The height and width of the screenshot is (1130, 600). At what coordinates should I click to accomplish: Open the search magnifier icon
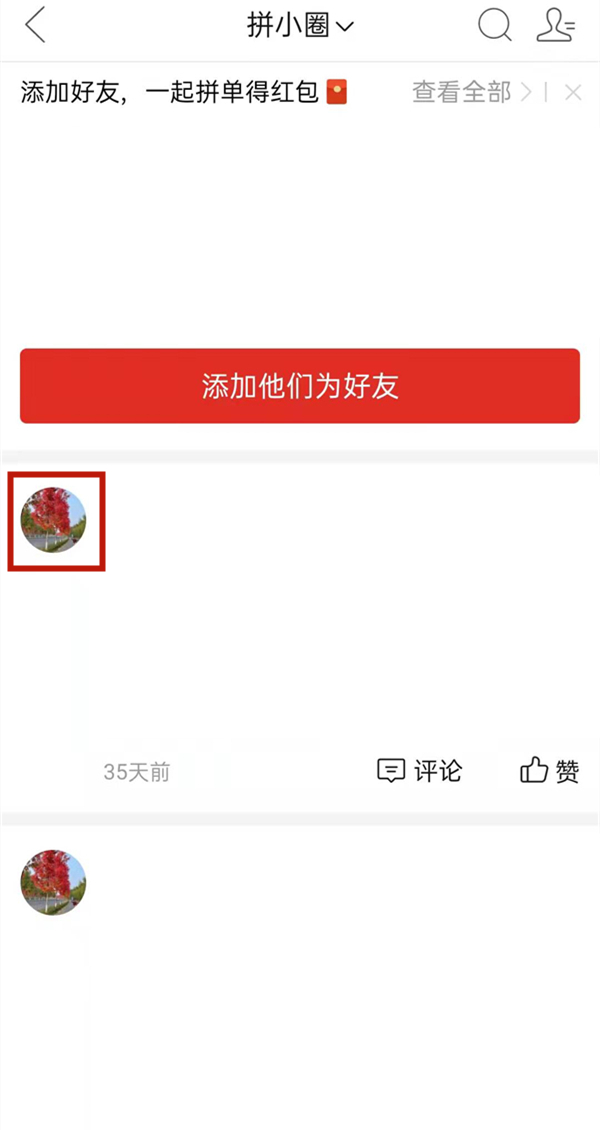point(494,26)
